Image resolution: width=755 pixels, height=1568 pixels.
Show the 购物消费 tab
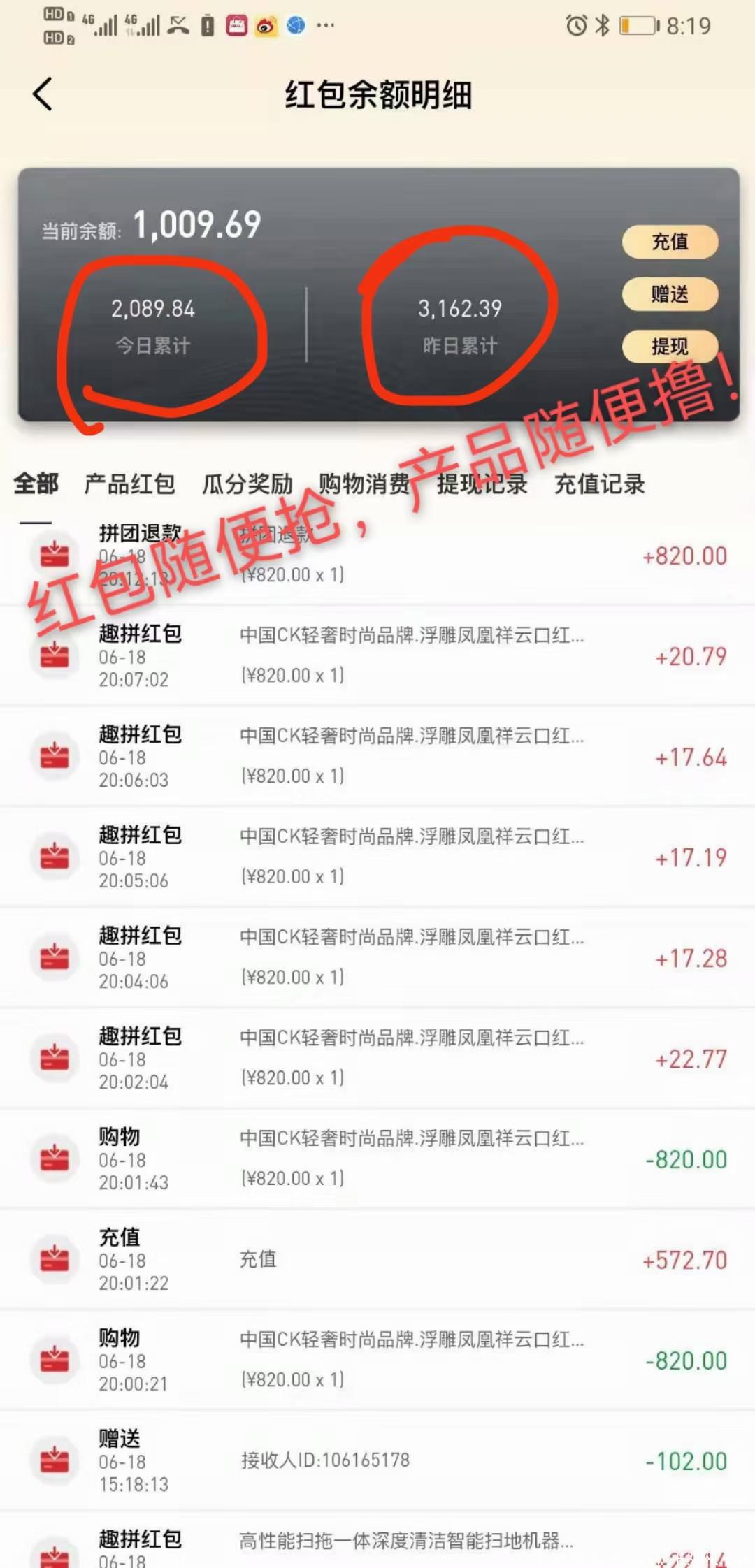coord(364,484)
